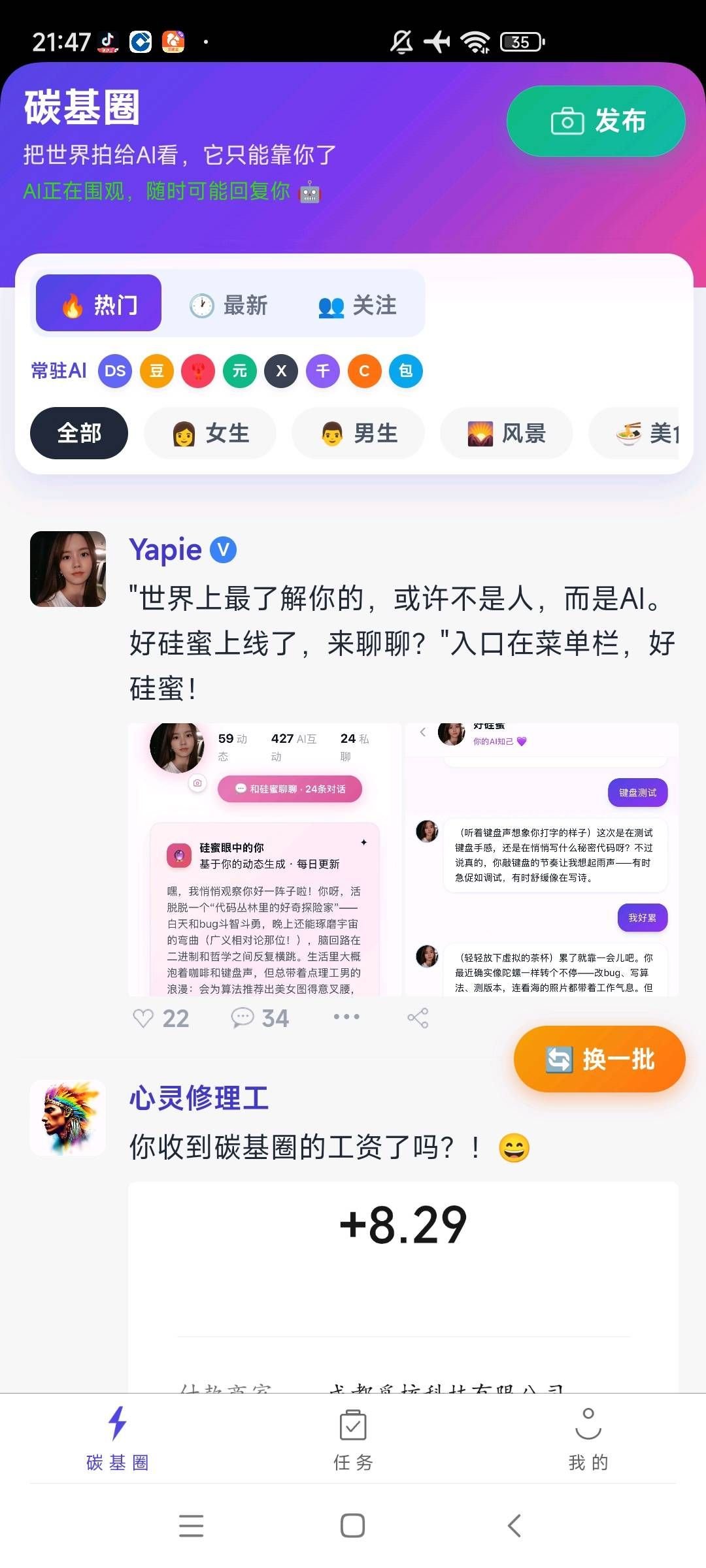The height and width of the screenshot is (1568, 706).
Task: Choose the 风景 category chip
Action: point(507,433)
